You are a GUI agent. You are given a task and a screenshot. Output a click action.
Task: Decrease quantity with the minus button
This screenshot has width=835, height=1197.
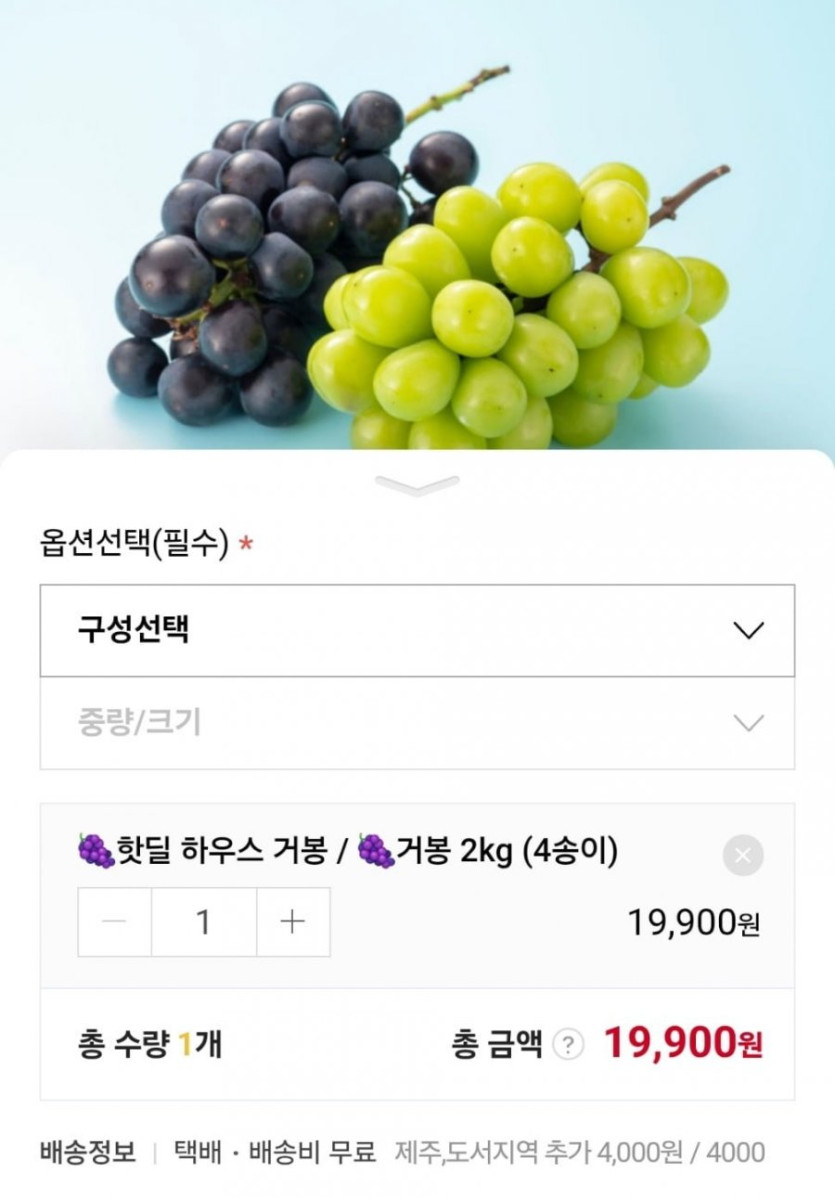115,922
